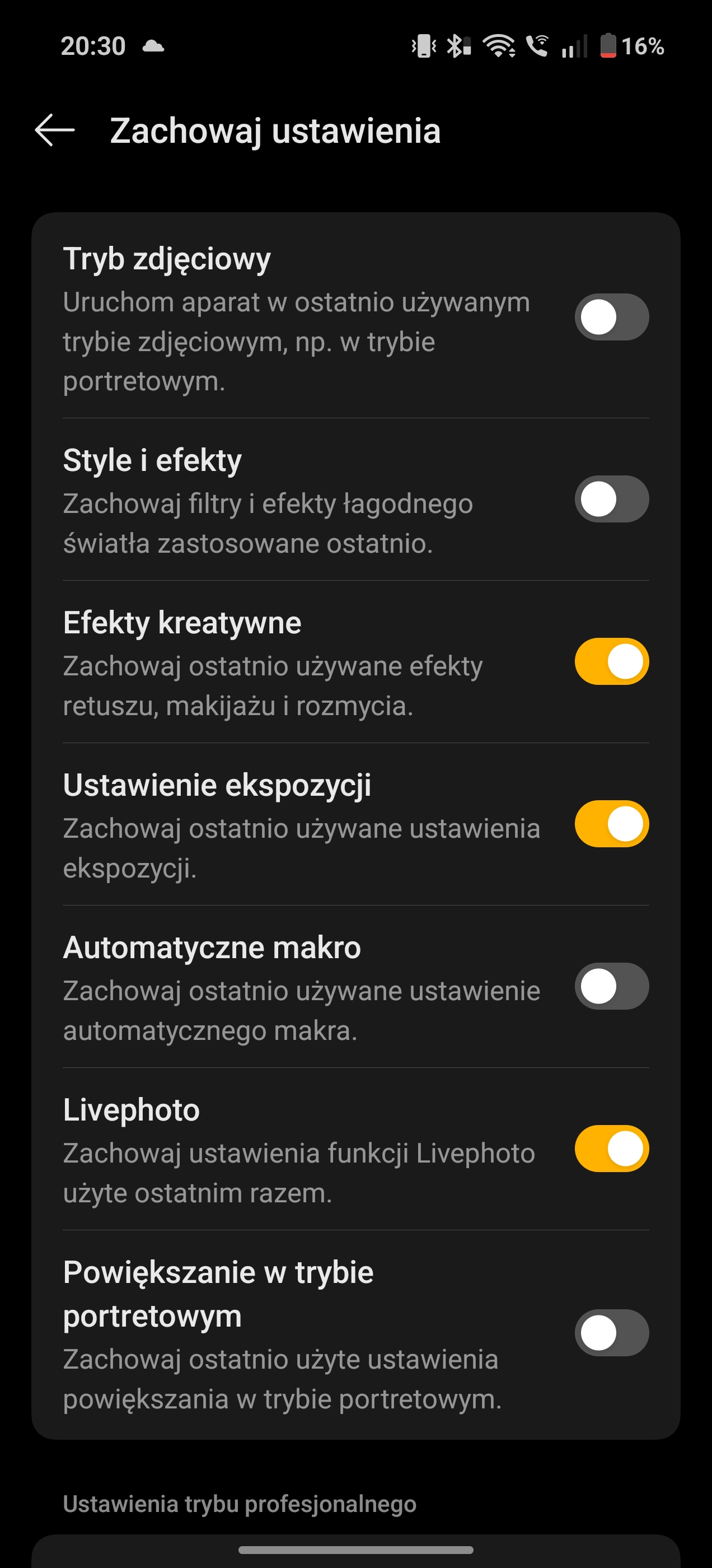Enable Automatyczne makro
The height and width of the screenshot is (1568, 712).
[612, 986]
